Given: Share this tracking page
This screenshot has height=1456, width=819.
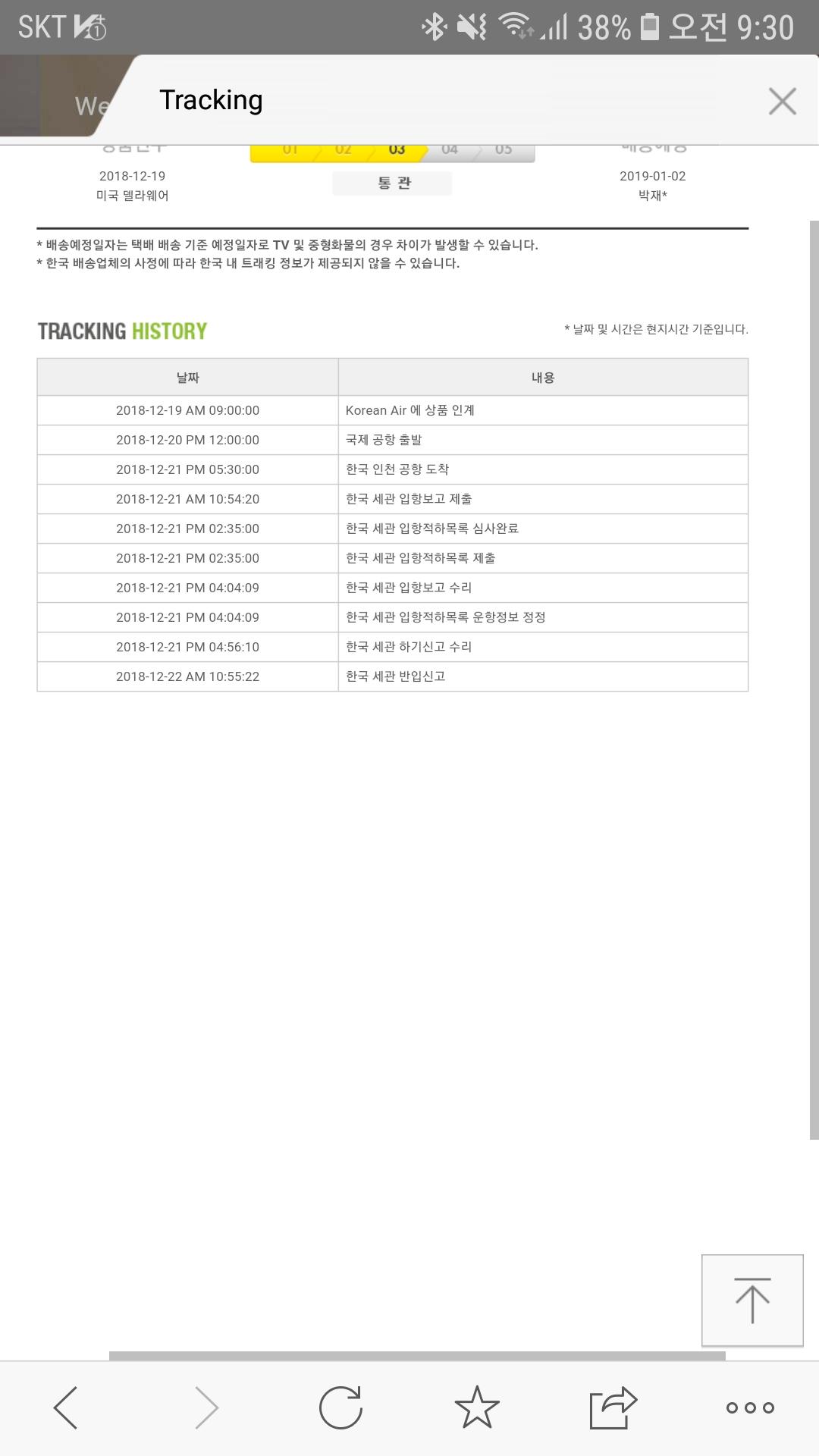Looking at the screenshot, I should pos(613,1407).
